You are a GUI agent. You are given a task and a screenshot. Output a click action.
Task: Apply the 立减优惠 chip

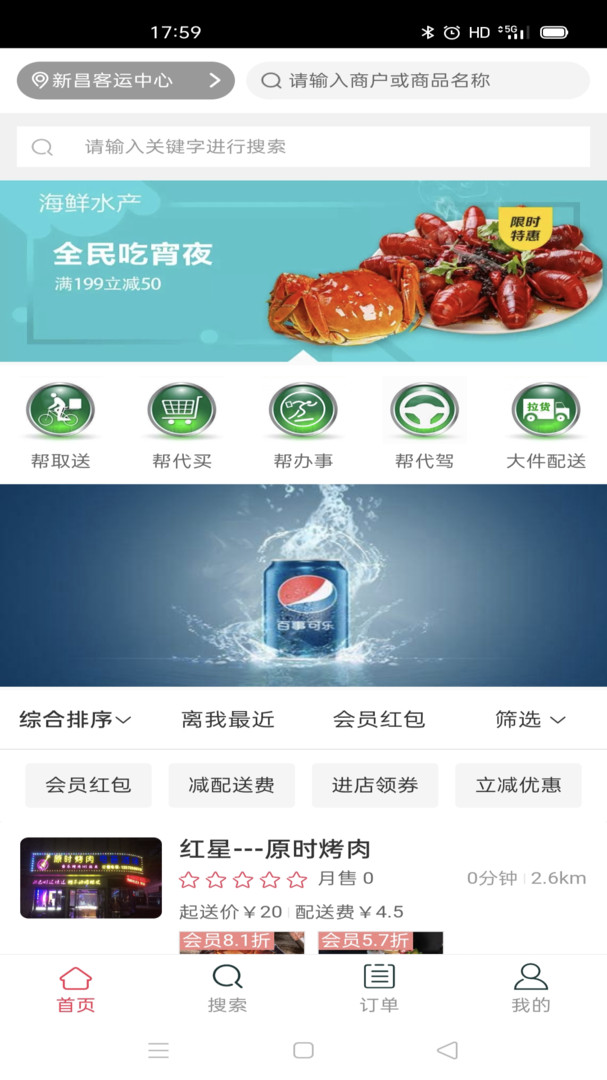(x=518, y=785)
